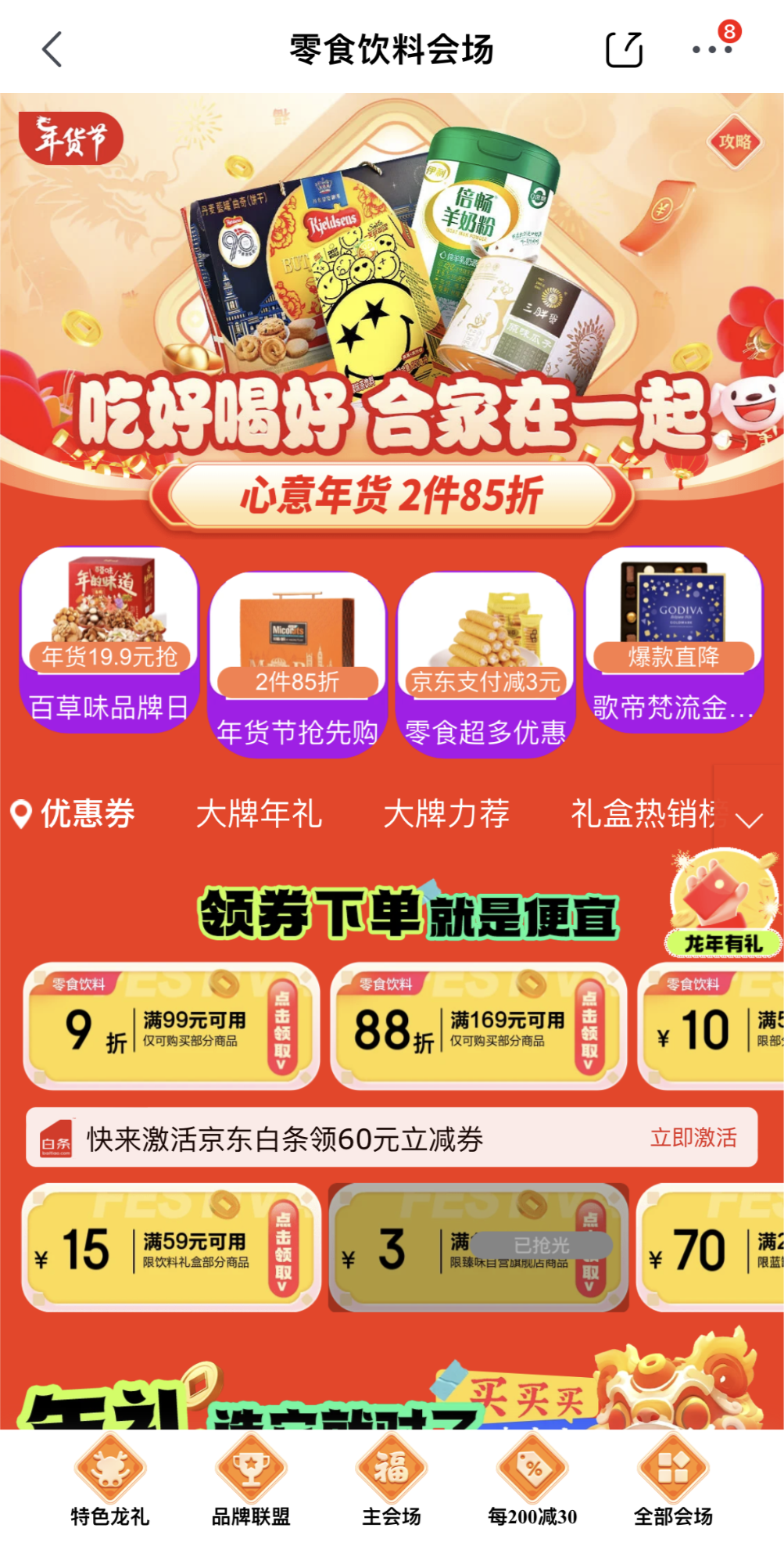Screen dimensions: 784x1564
Task: Open the 零食超多优惠 promo card
Action: (x=485, y=665)
